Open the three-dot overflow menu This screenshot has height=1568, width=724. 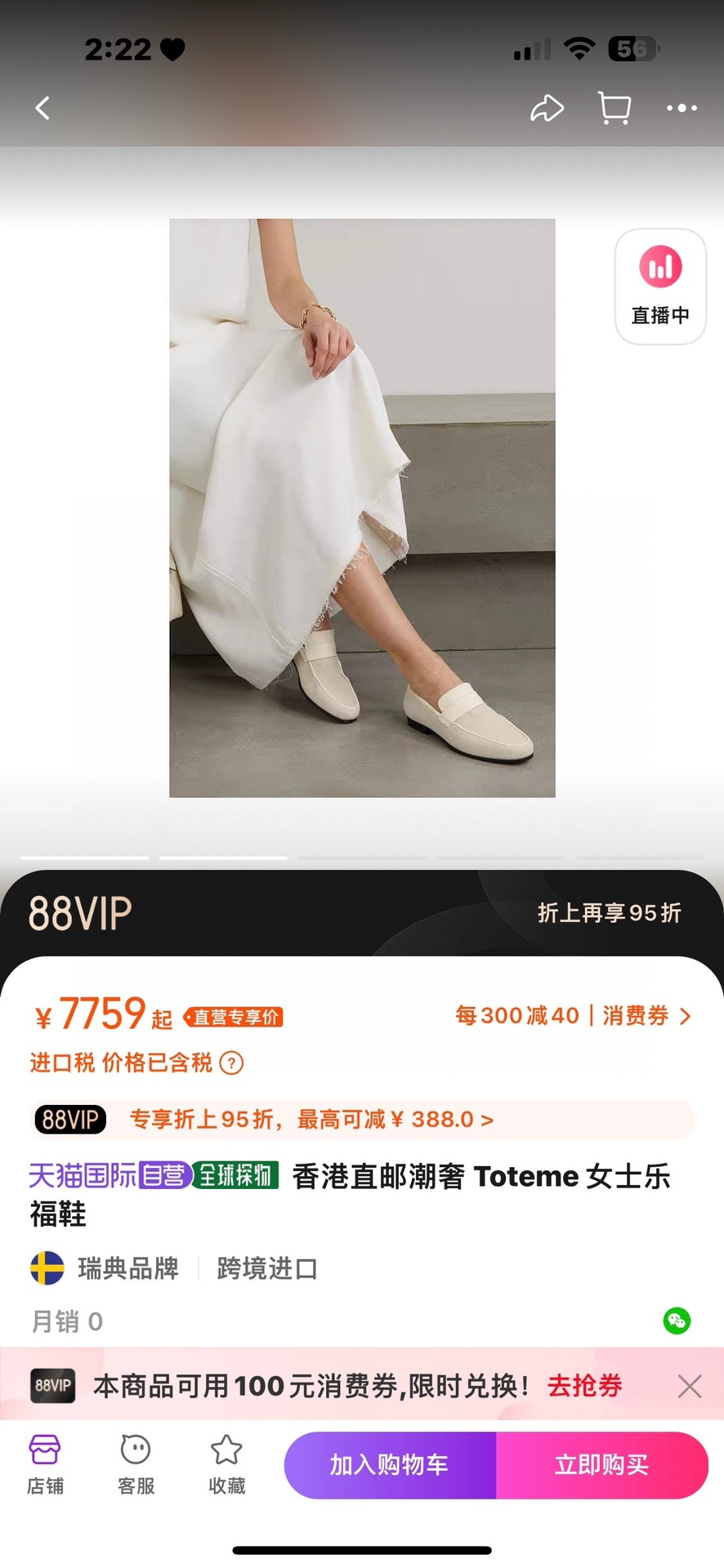[x=682, y=108]
